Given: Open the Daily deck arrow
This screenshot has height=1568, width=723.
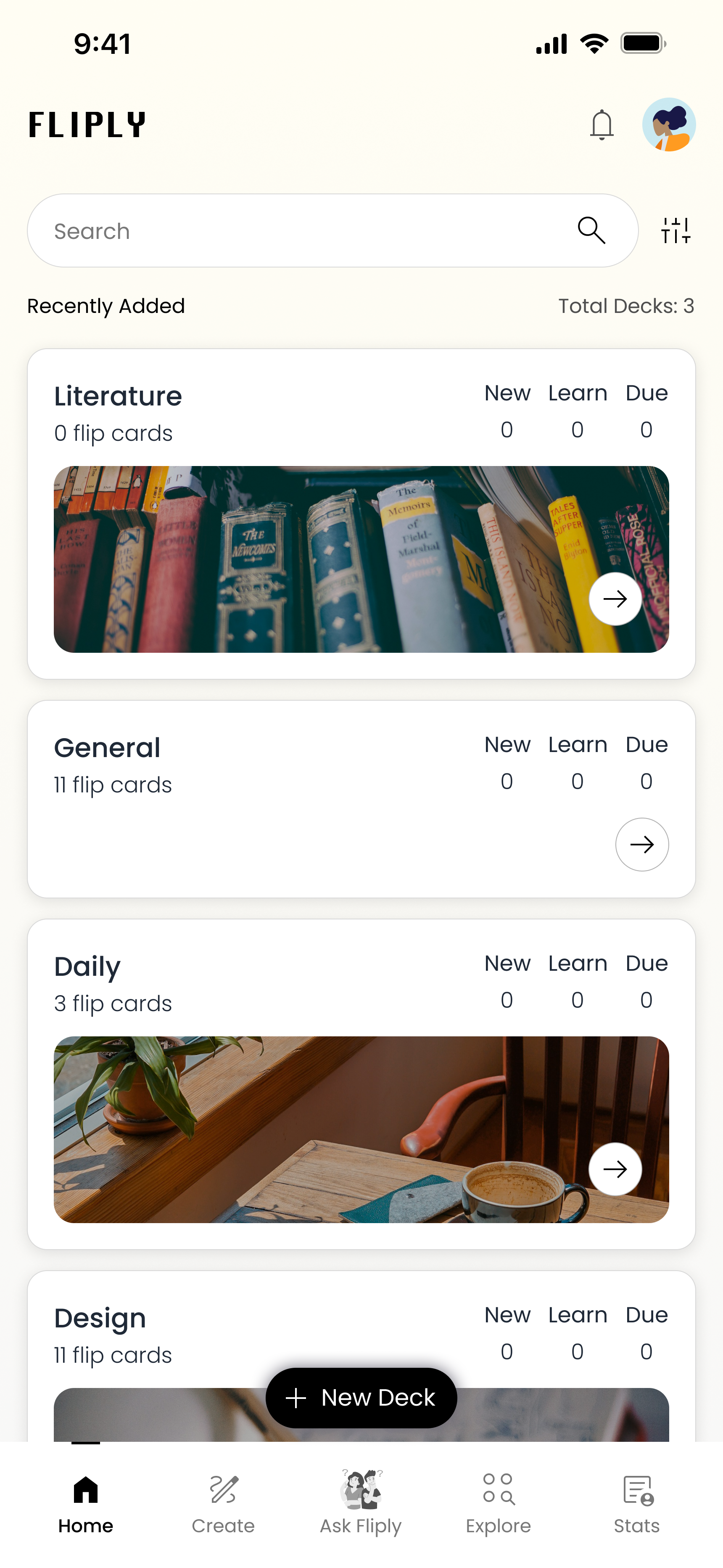Looking at the screenshot, I should (615, 1169).
